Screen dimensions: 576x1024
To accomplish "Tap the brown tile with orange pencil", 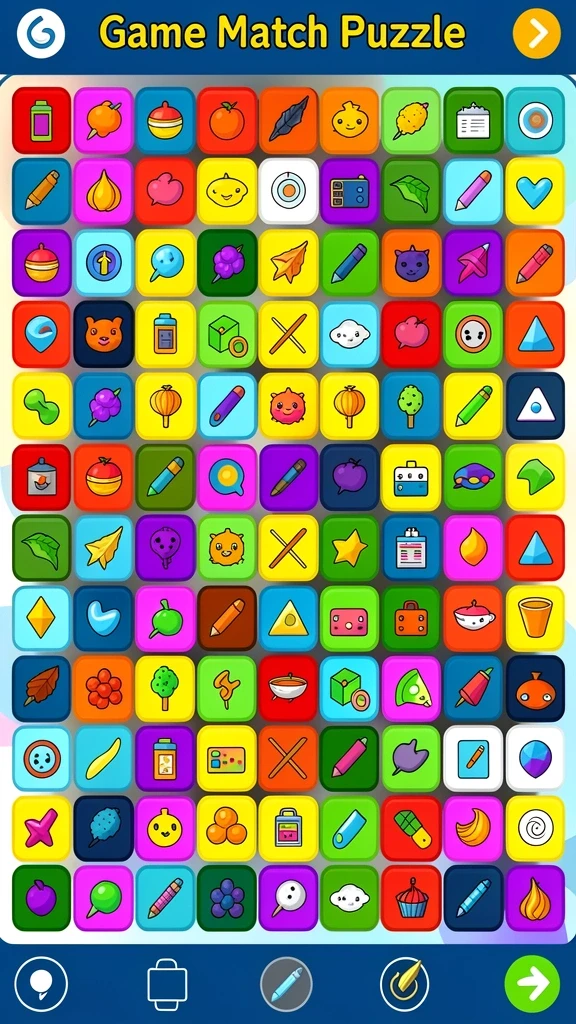I will [227, 618].
